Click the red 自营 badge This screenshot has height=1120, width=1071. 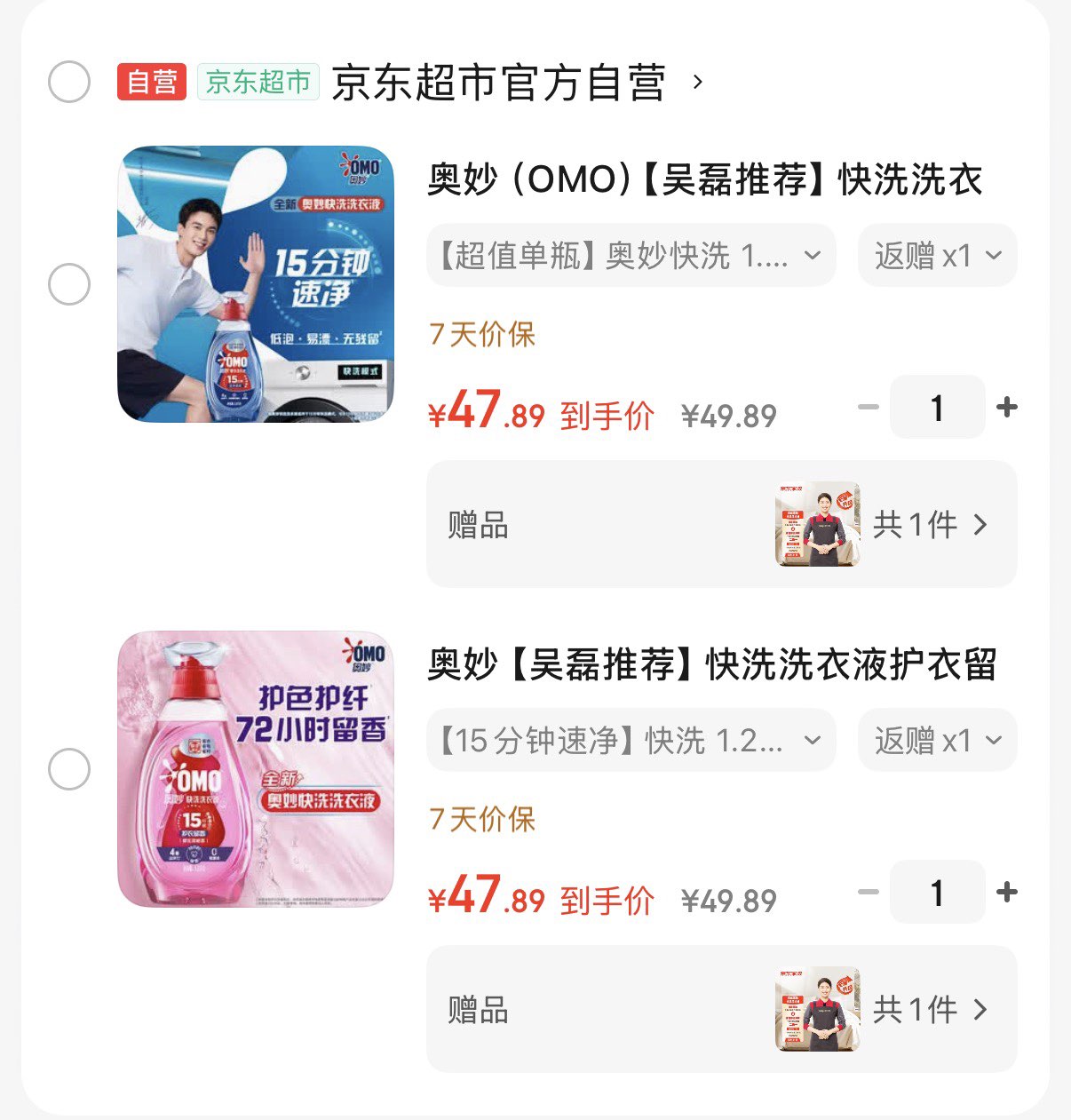pos(151,84)
